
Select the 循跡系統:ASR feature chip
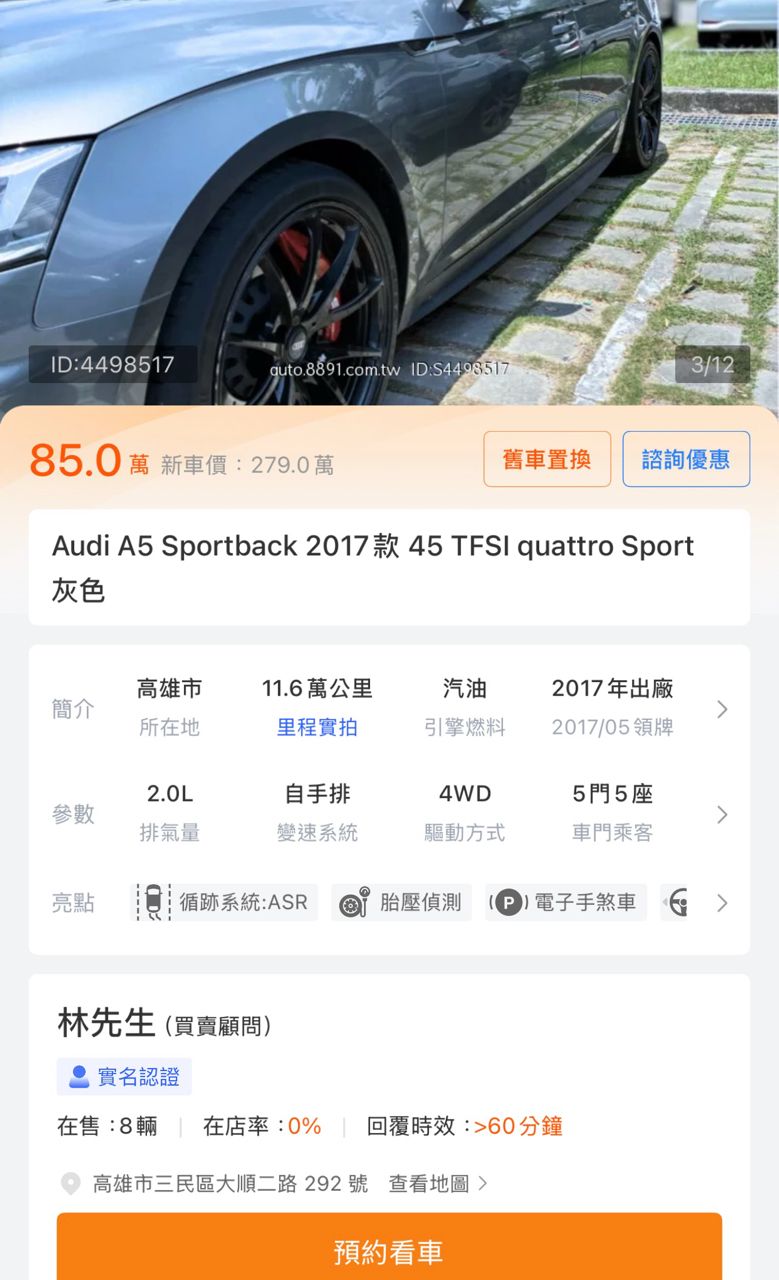(227, 903)
